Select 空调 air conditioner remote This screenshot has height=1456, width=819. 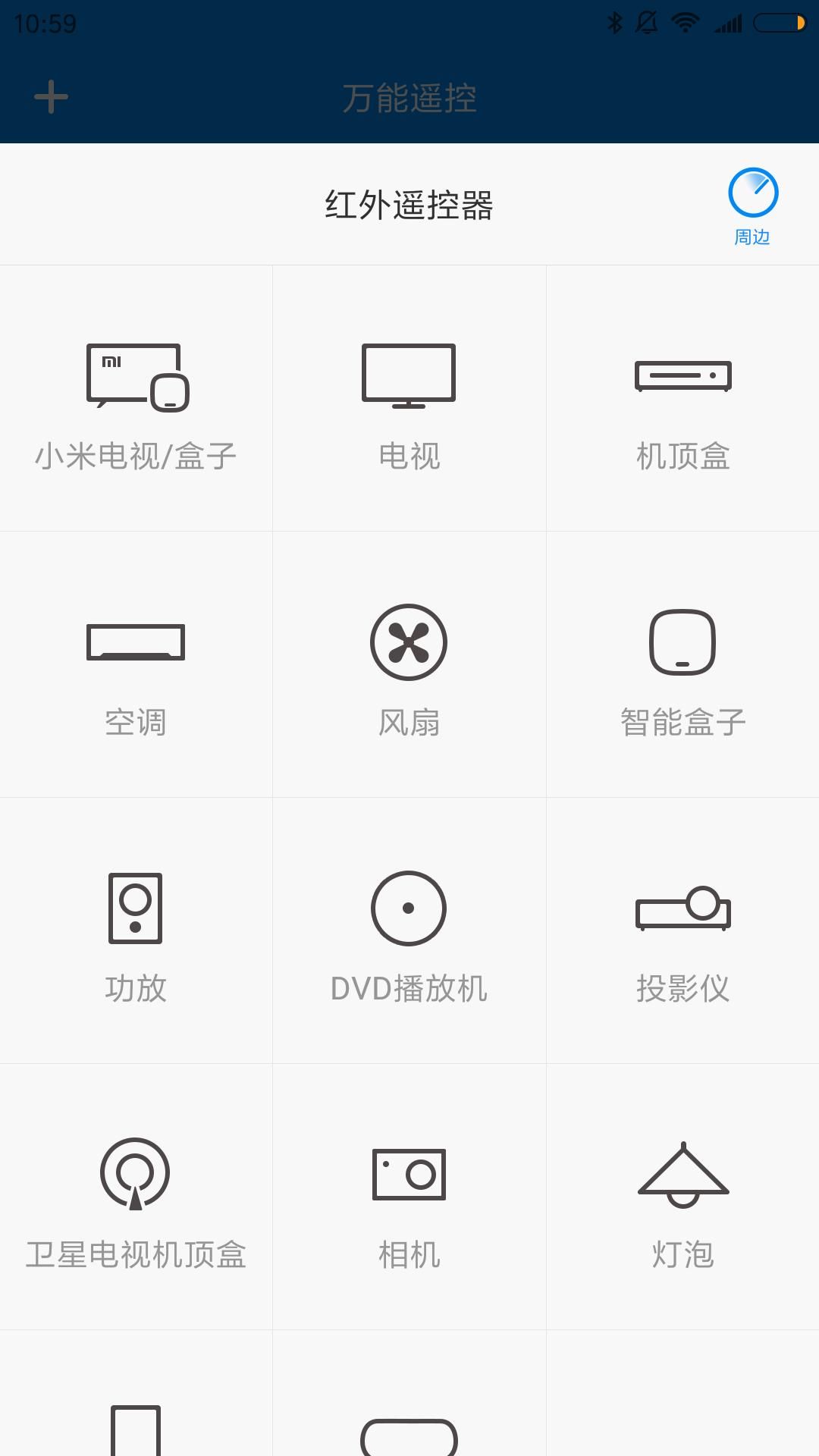[x=136, y=665]
